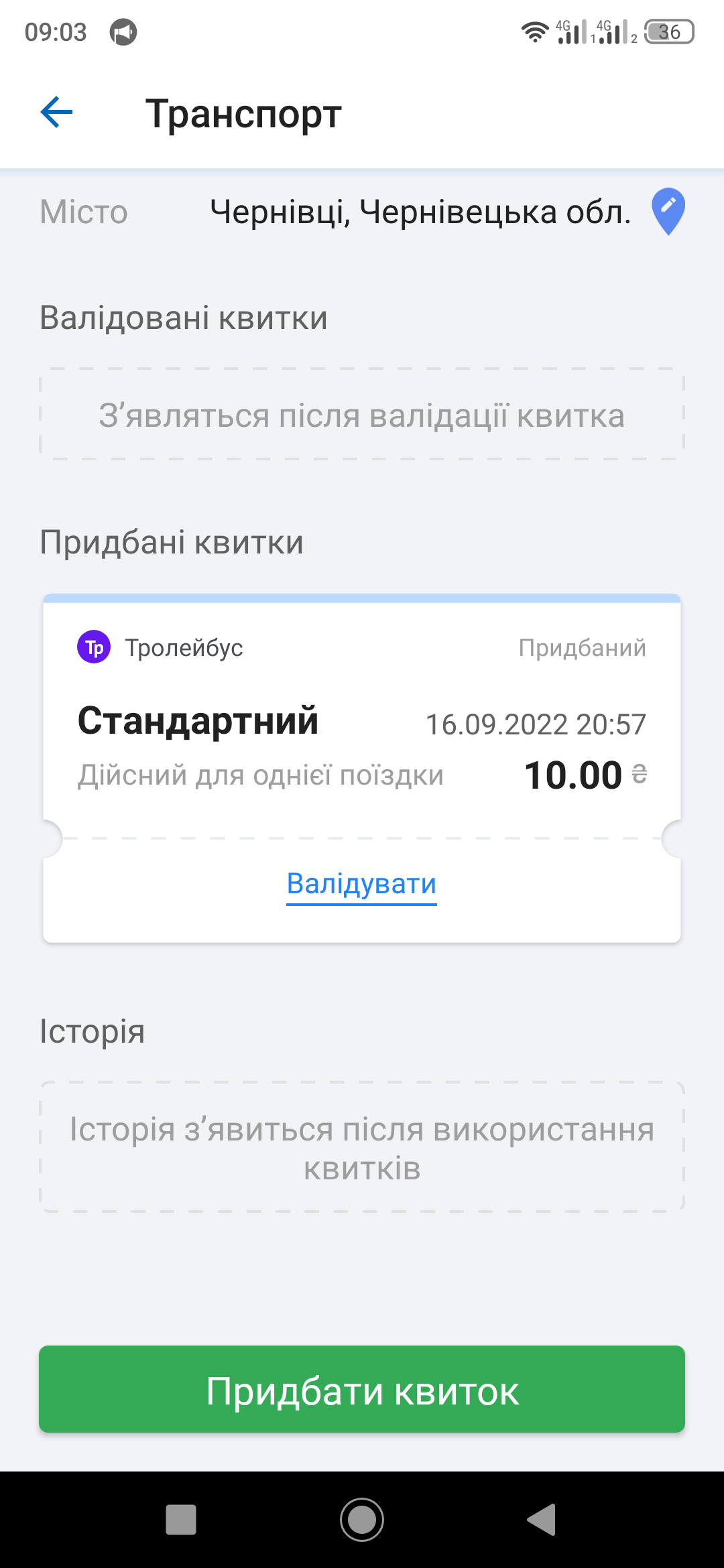This screenshot has width=724, height=1568.
Task: Go to the system home screen
Action: pos(362,1519)
